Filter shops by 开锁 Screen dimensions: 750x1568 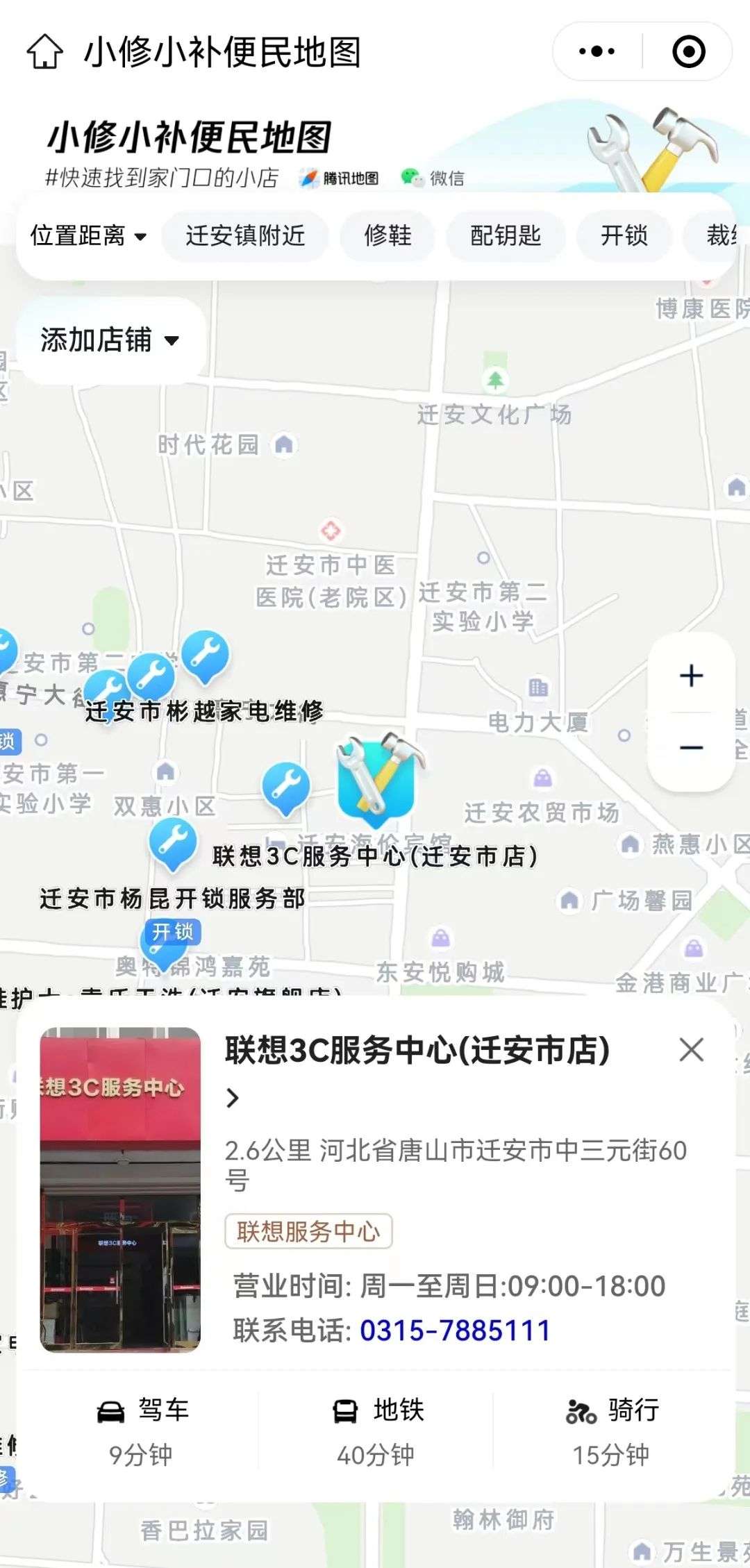624,236
